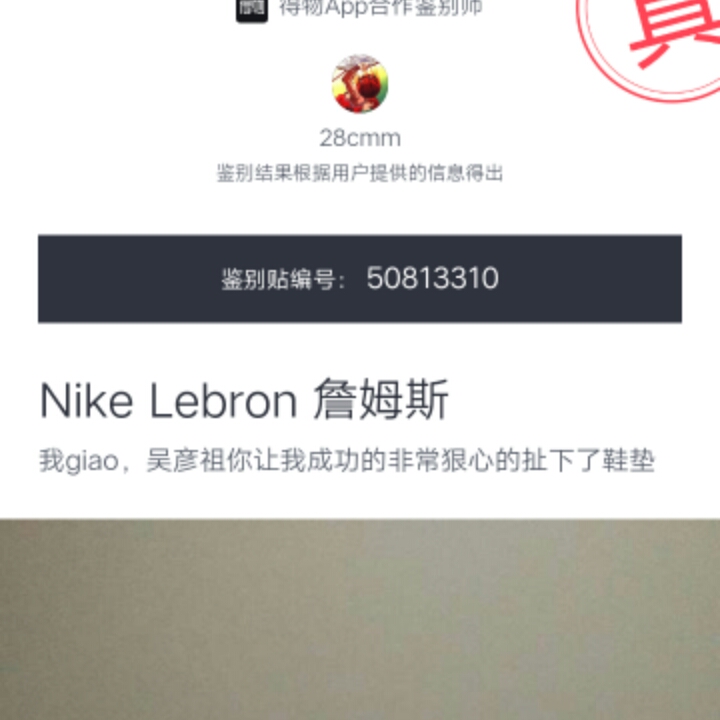Open appraiser 28cmm's profile avatar
720x720 pixels.
(360, 84)
